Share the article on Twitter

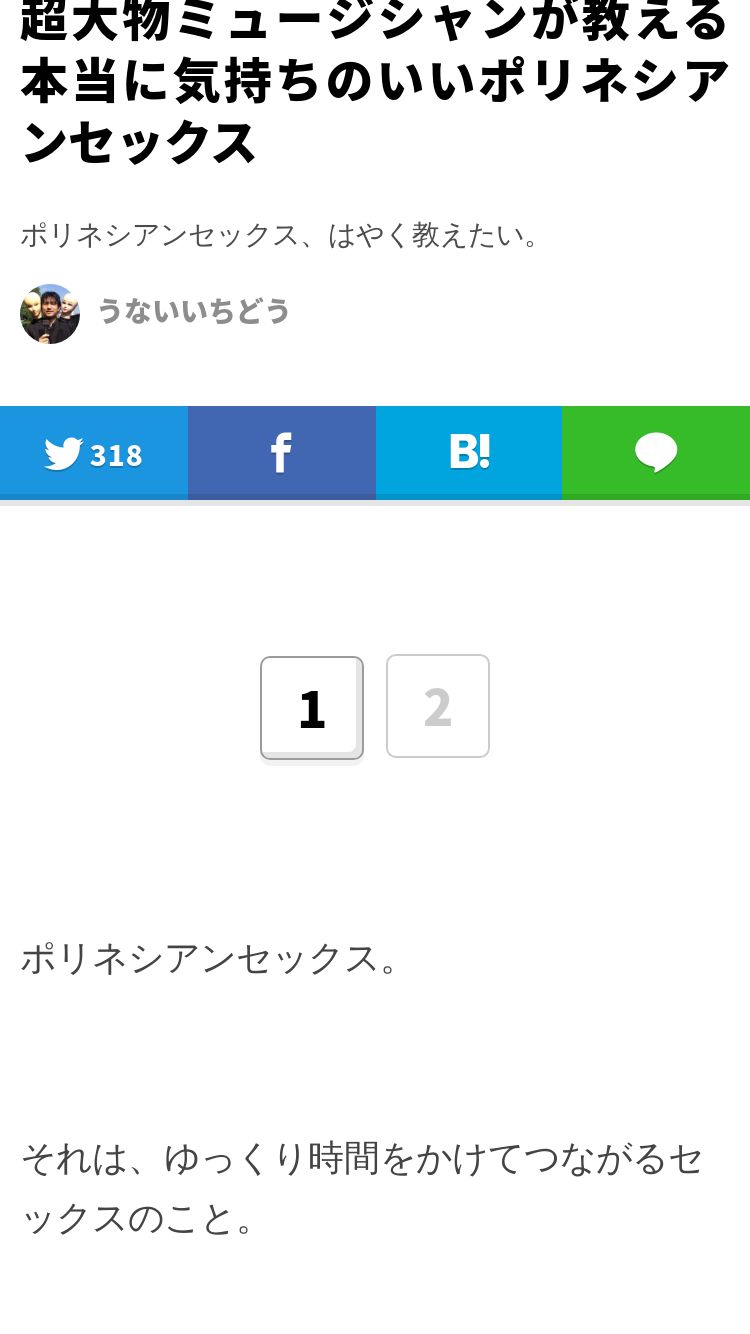click(x=94, y=453)
